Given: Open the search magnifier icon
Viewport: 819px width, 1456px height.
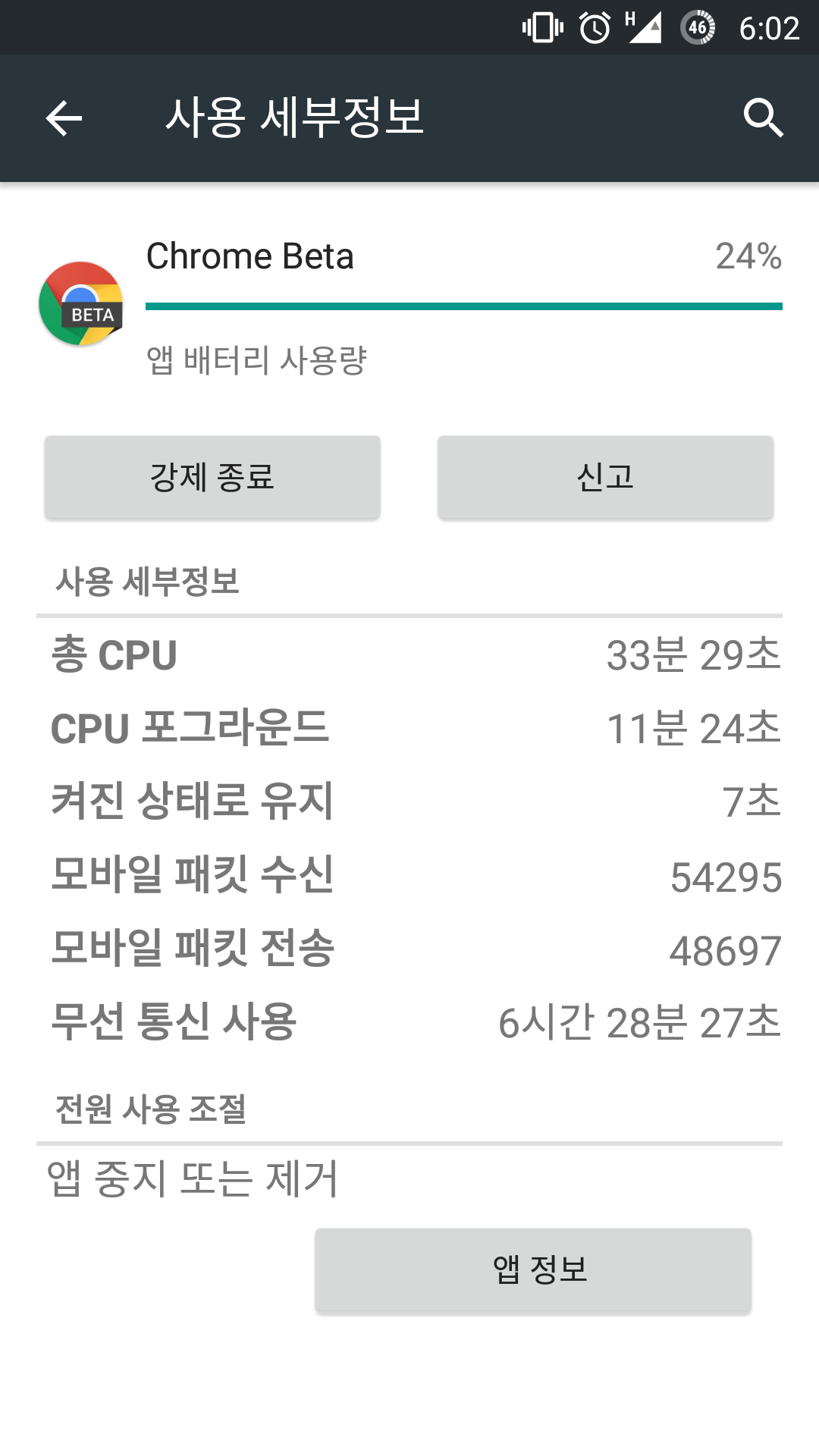Looking at the screenshot, I should (762, 118).
